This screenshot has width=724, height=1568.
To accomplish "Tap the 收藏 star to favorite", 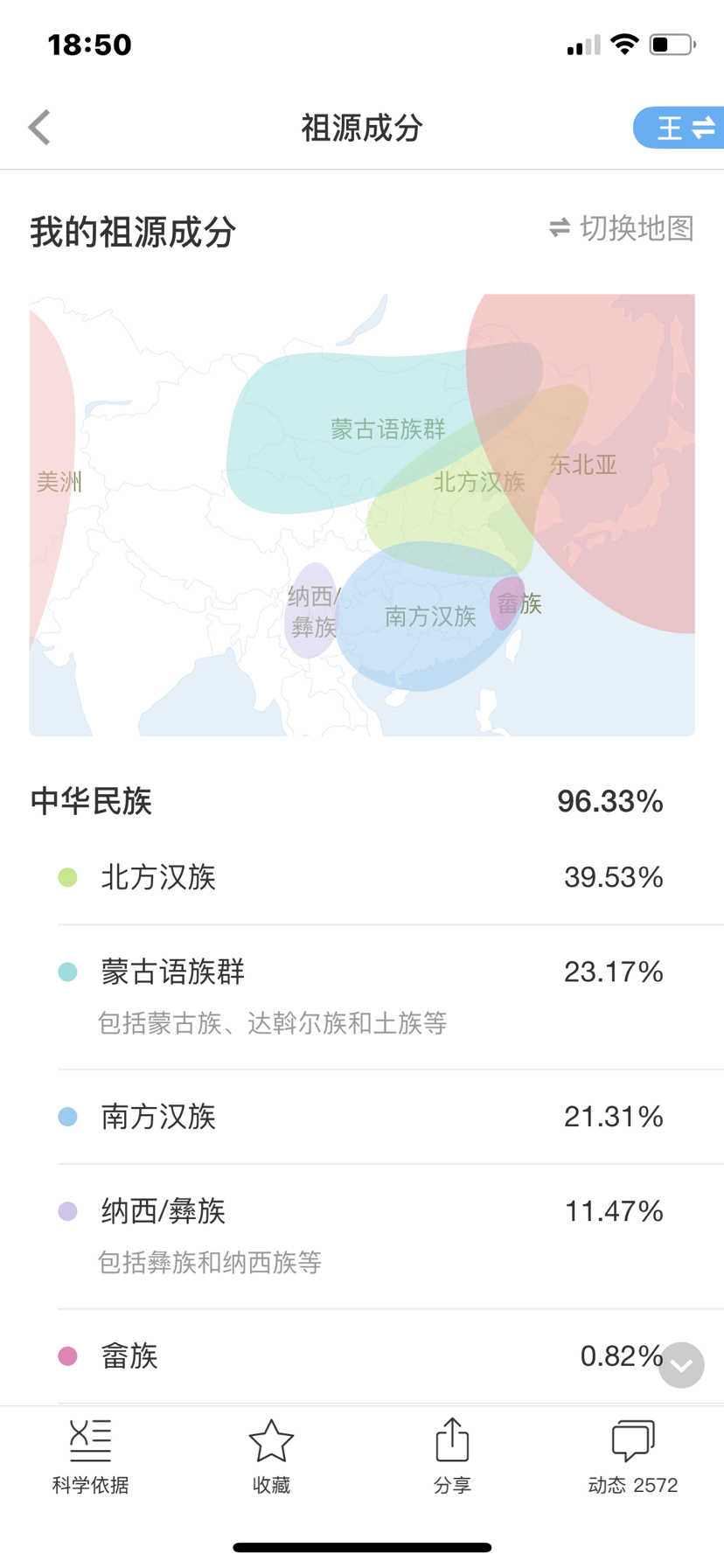I will (x=271, y=1456).
